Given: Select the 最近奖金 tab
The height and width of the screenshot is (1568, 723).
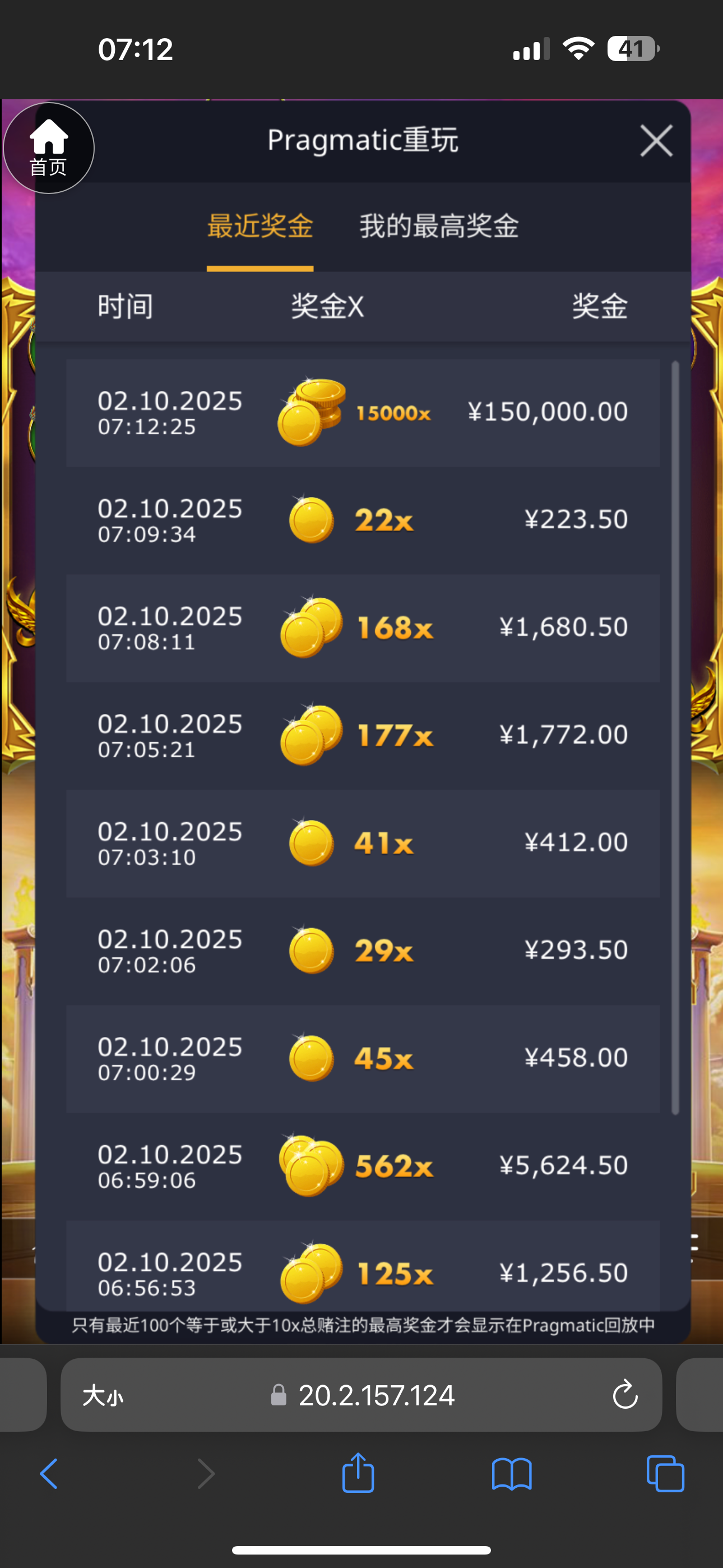Looking at the screenshot, I should [260, 227].
